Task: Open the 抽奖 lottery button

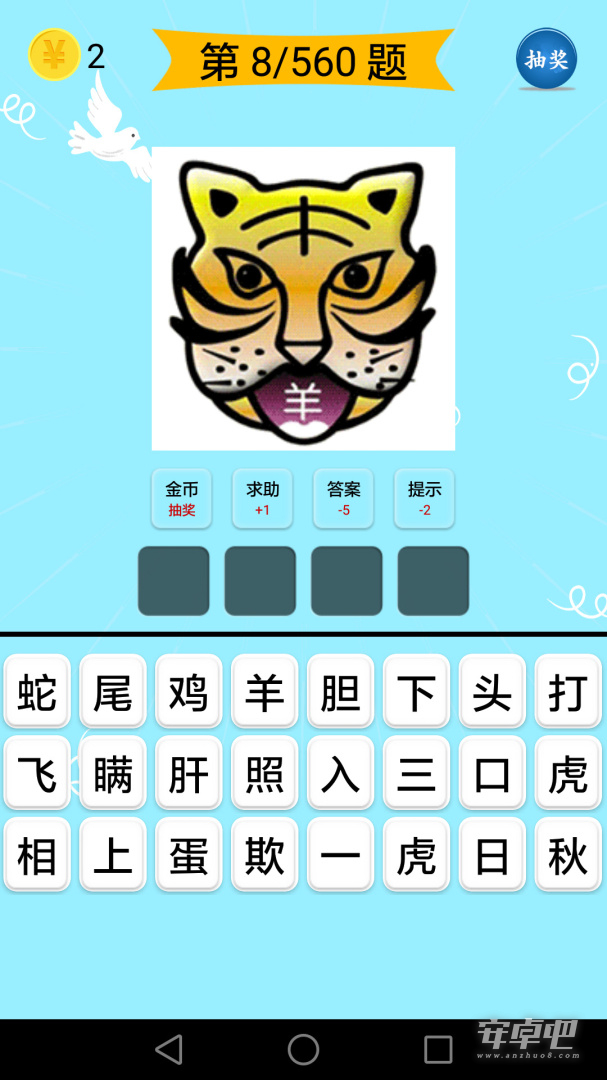Action: coord(546,59)
